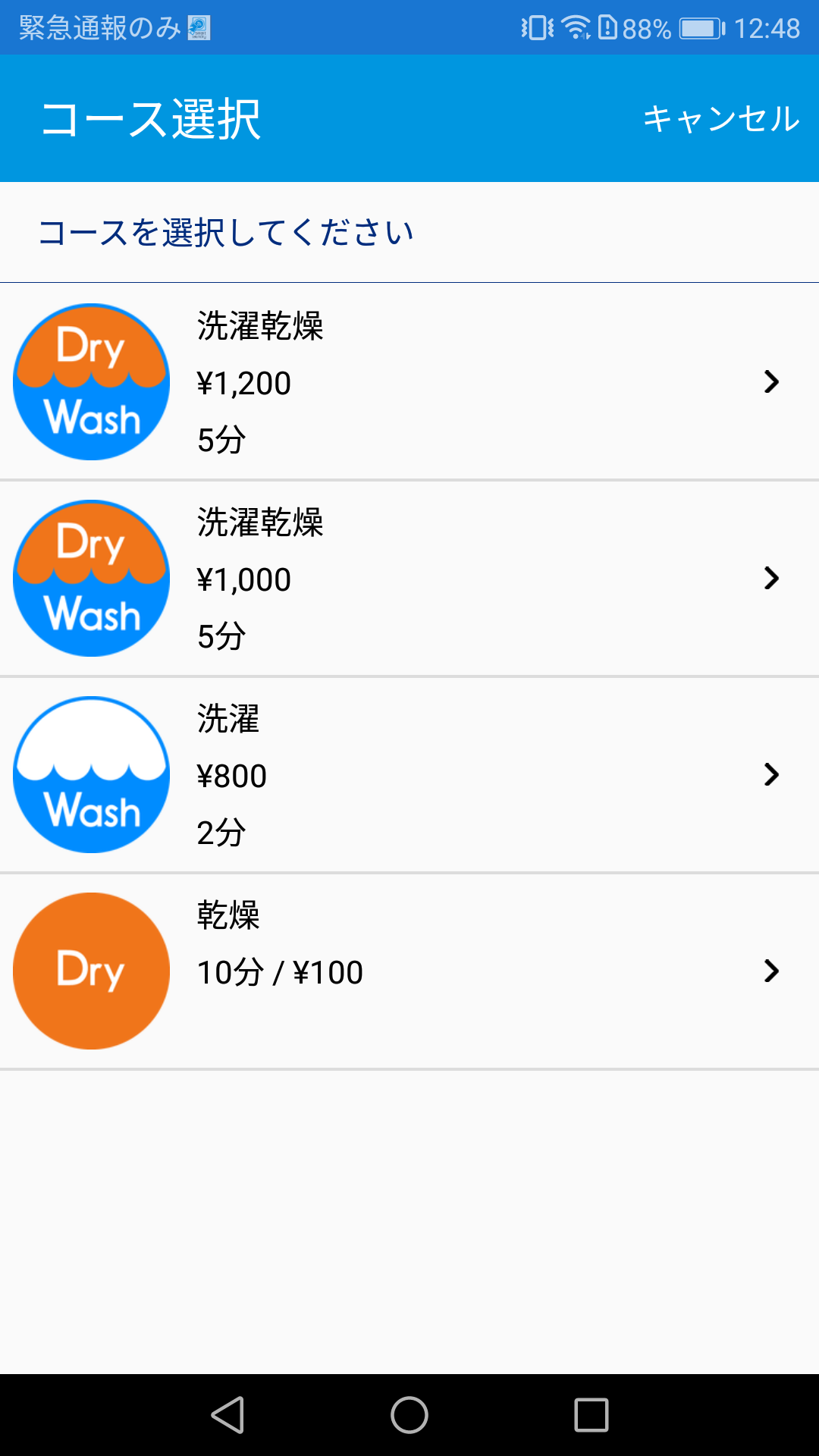Open the 乾燥 10分 / ¥100 dry course
This screenshot has width=819, height=1456.
tap(409, 971)
